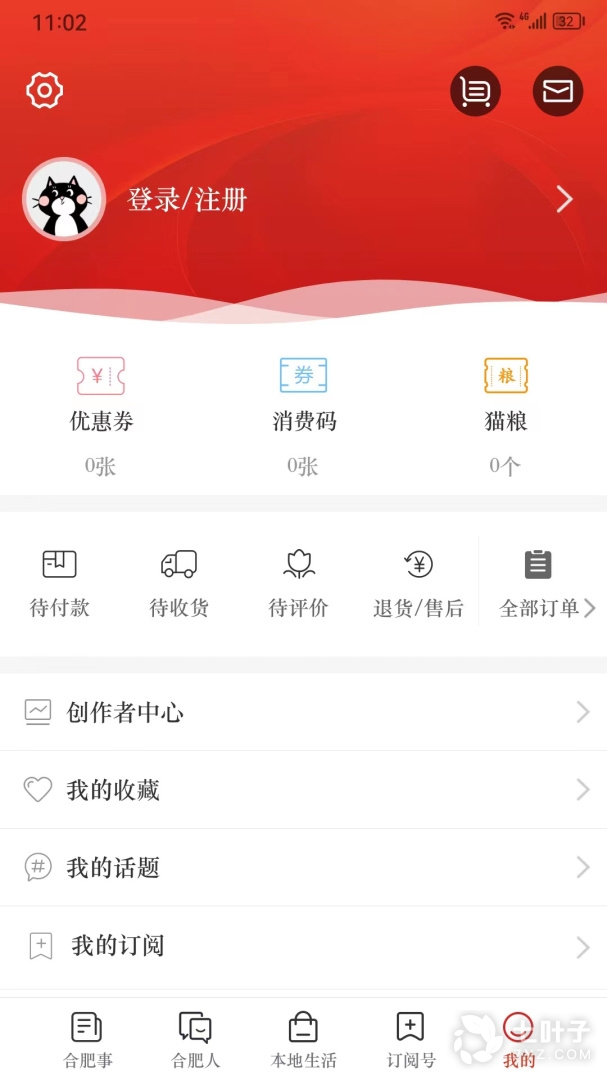Open the shopping cart

(475, 92)
